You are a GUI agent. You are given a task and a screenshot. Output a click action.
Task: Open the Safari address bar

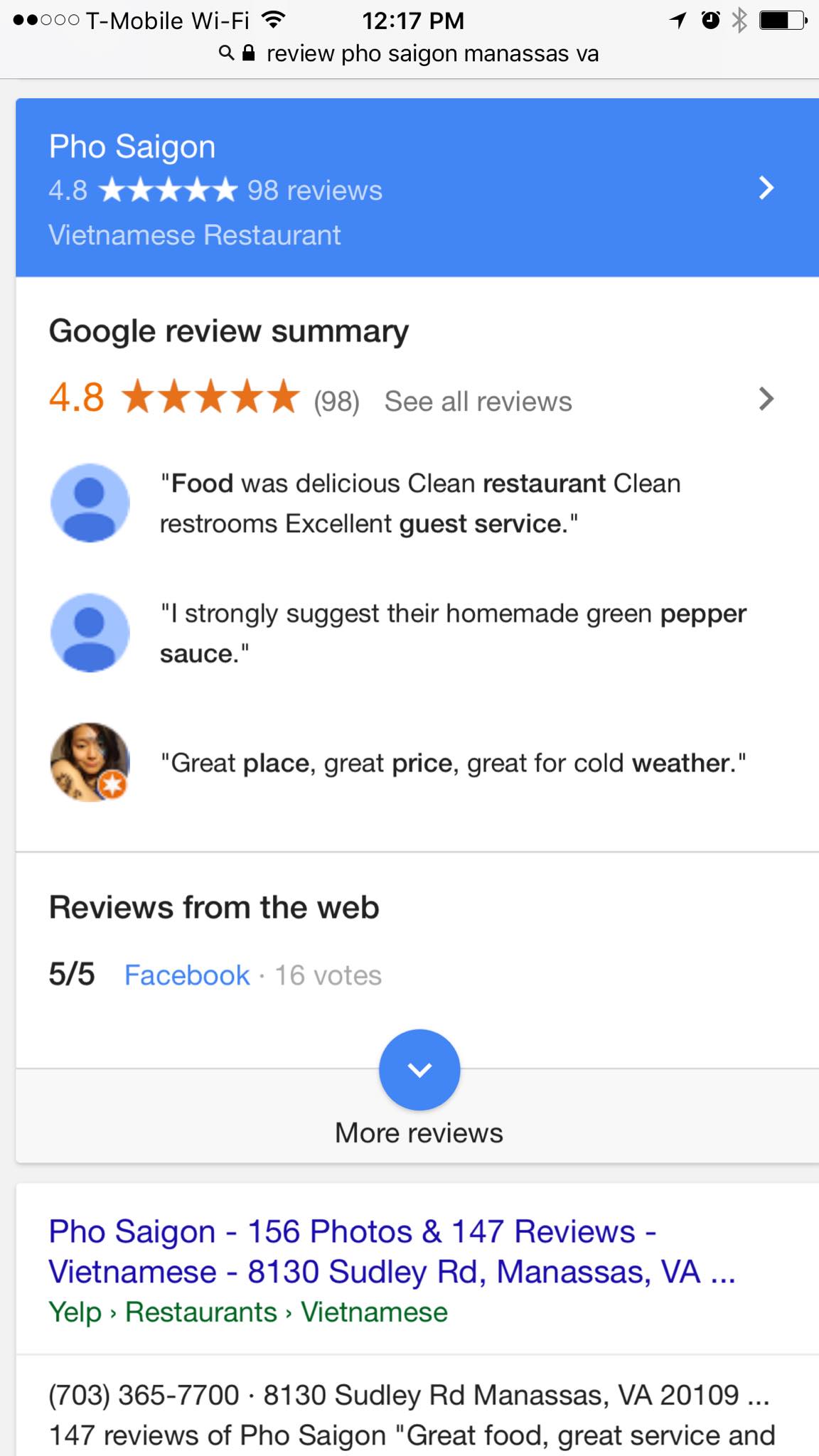pos(409,53)
